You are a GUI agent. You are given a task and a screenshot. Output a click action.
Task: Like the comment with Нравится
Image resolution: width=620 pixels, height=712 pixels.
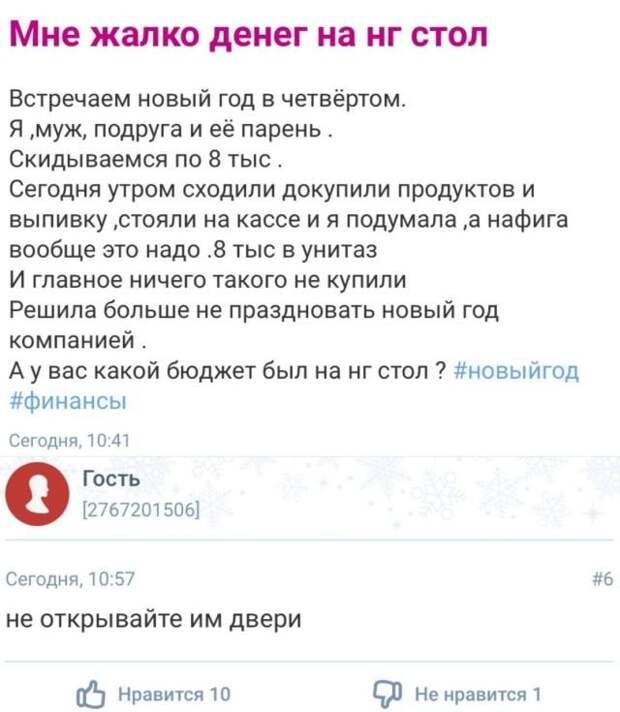point(155,694)
